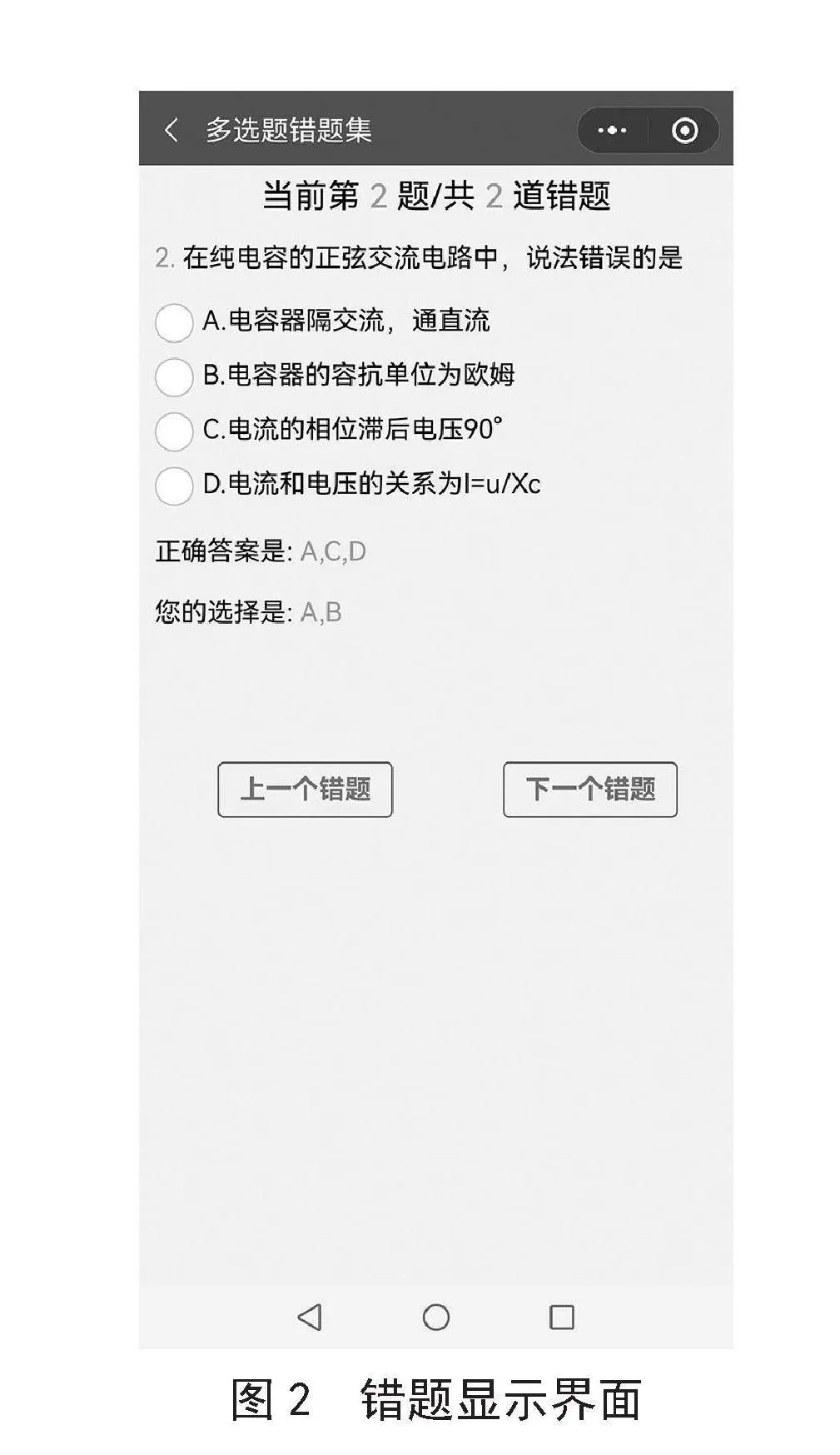Go to 上一个错题
This screenshot has height=1455, width=840.
[305, 789]
